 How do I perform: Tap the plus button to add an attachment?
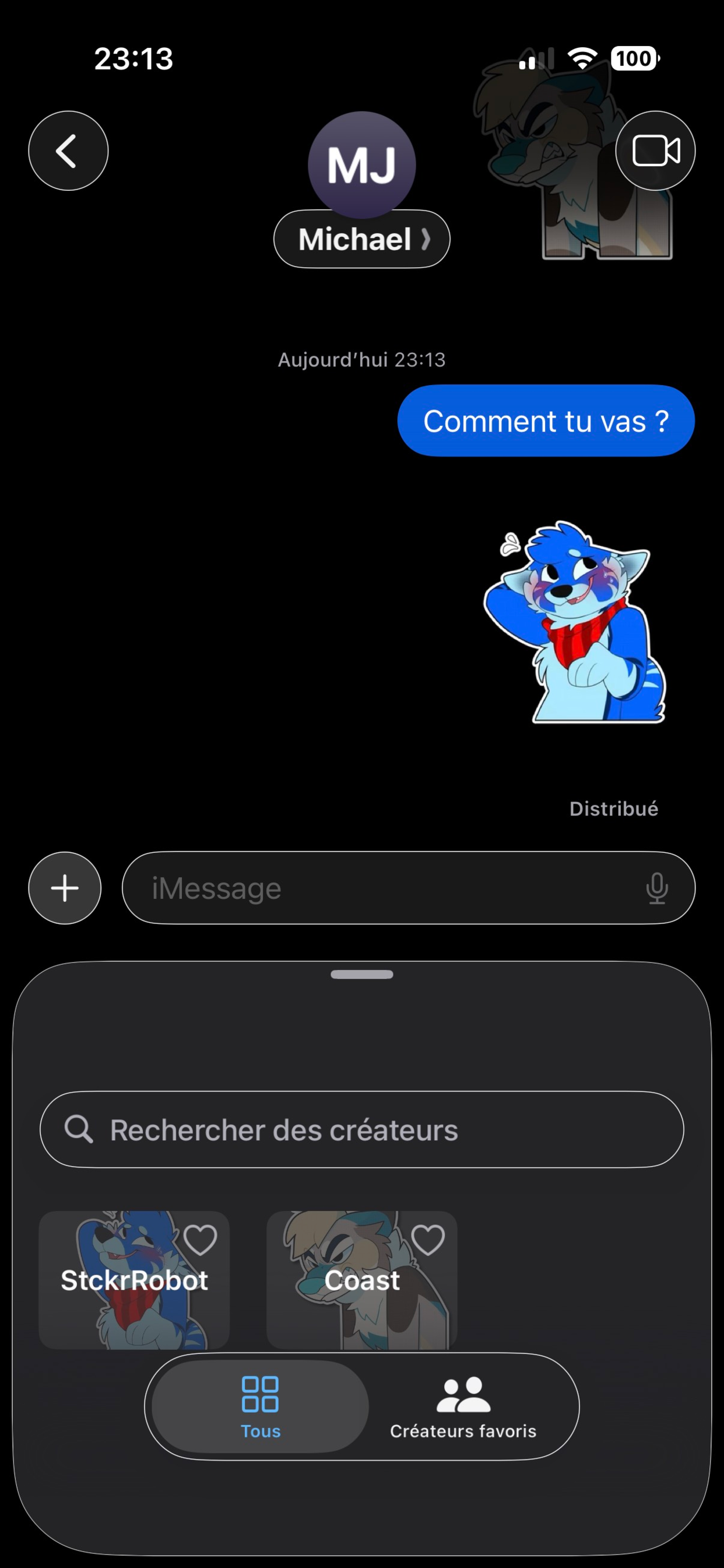[64, 888]
